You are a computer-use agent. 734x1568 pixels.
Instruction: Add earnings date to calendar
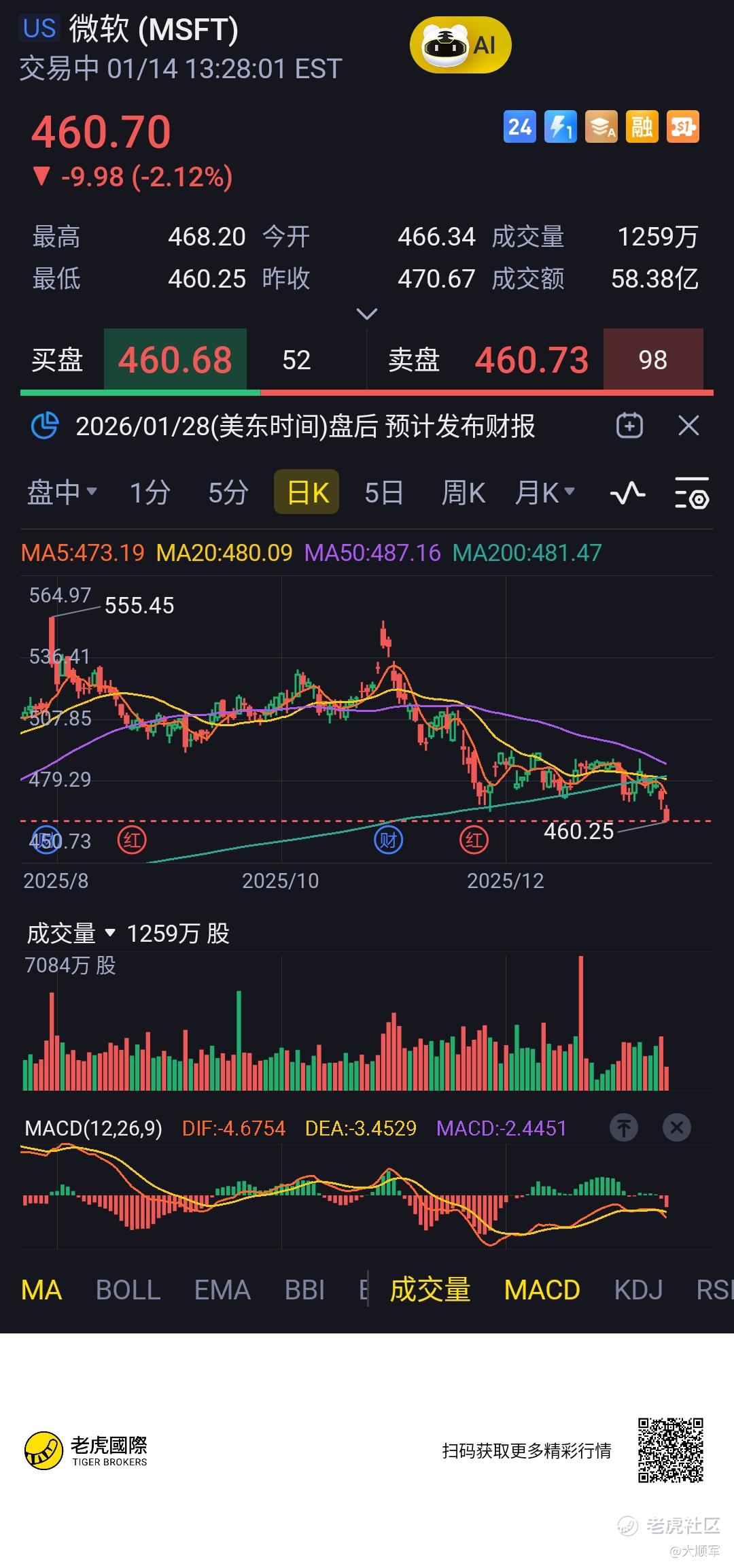(629, 426)
